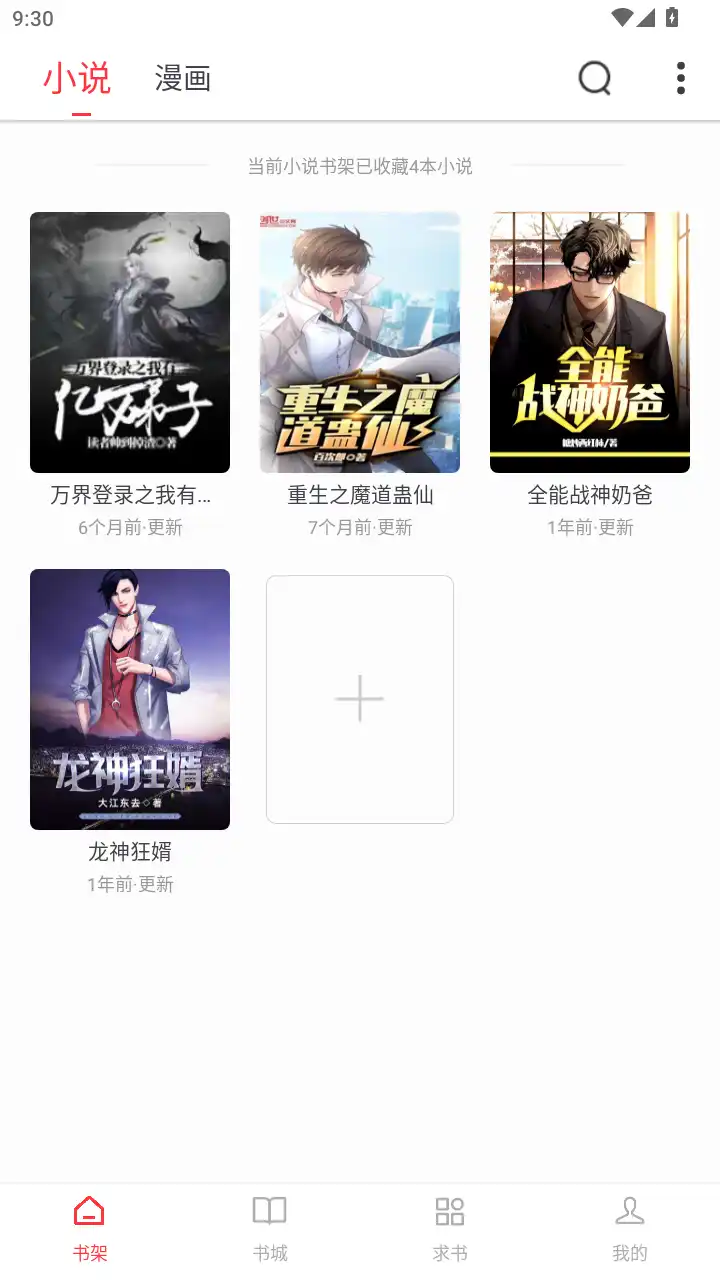The image size is (720, 1280).
Task: Tap the title text 龙神狂婿 below its cover
Action: pos(130,852)
